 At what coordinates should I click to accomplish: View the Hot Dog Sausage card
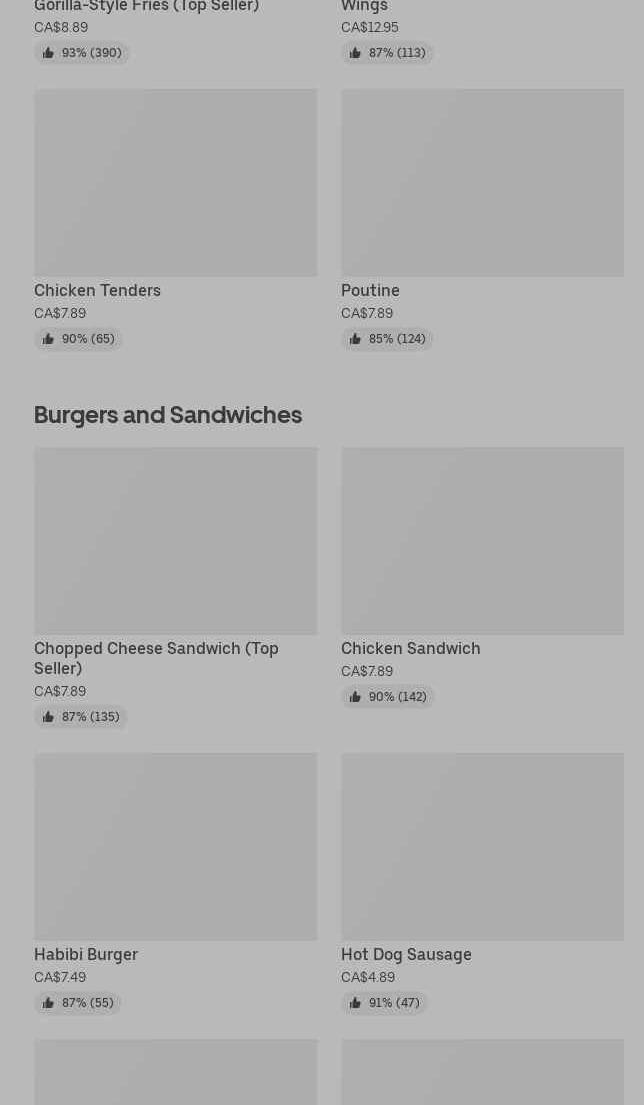[482, 847]
